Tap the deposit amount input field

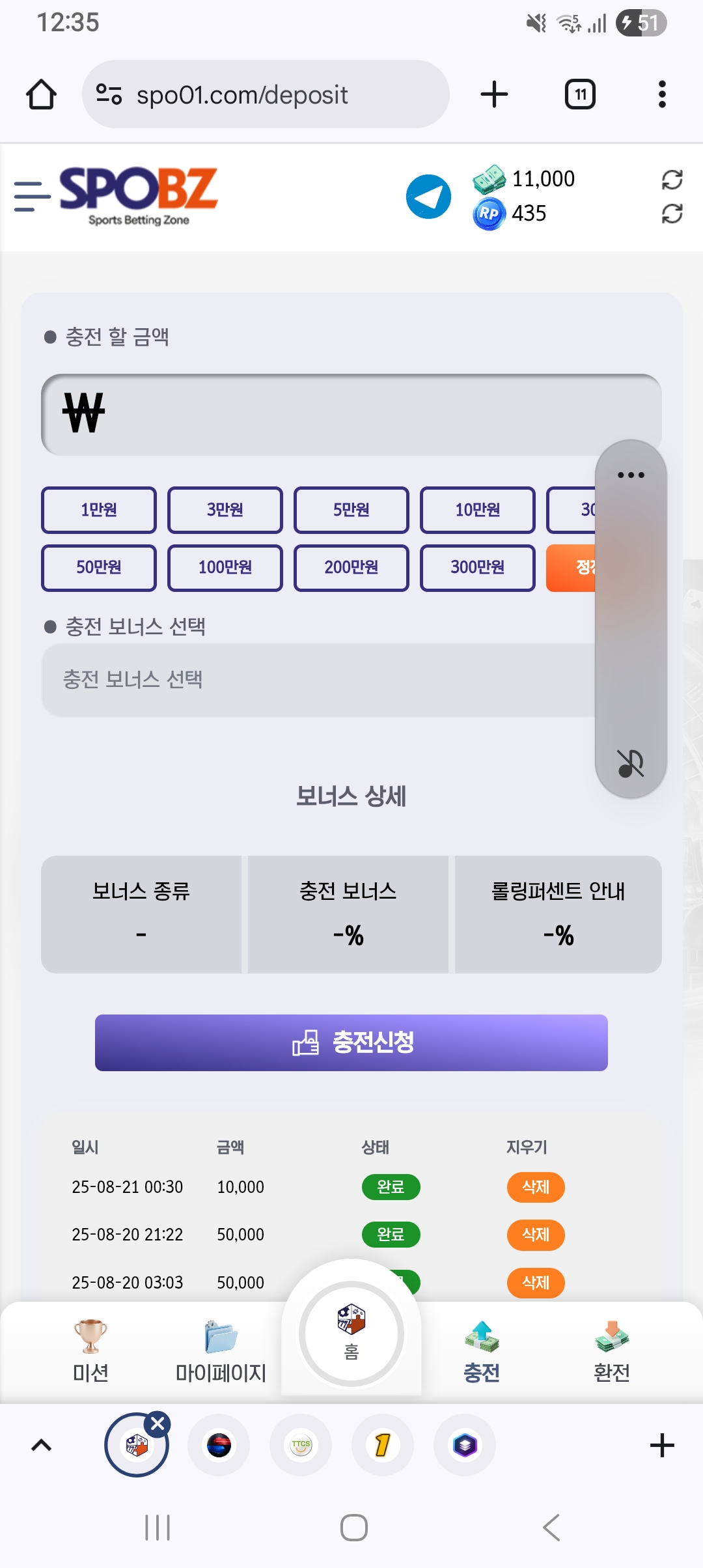[351, 415]
